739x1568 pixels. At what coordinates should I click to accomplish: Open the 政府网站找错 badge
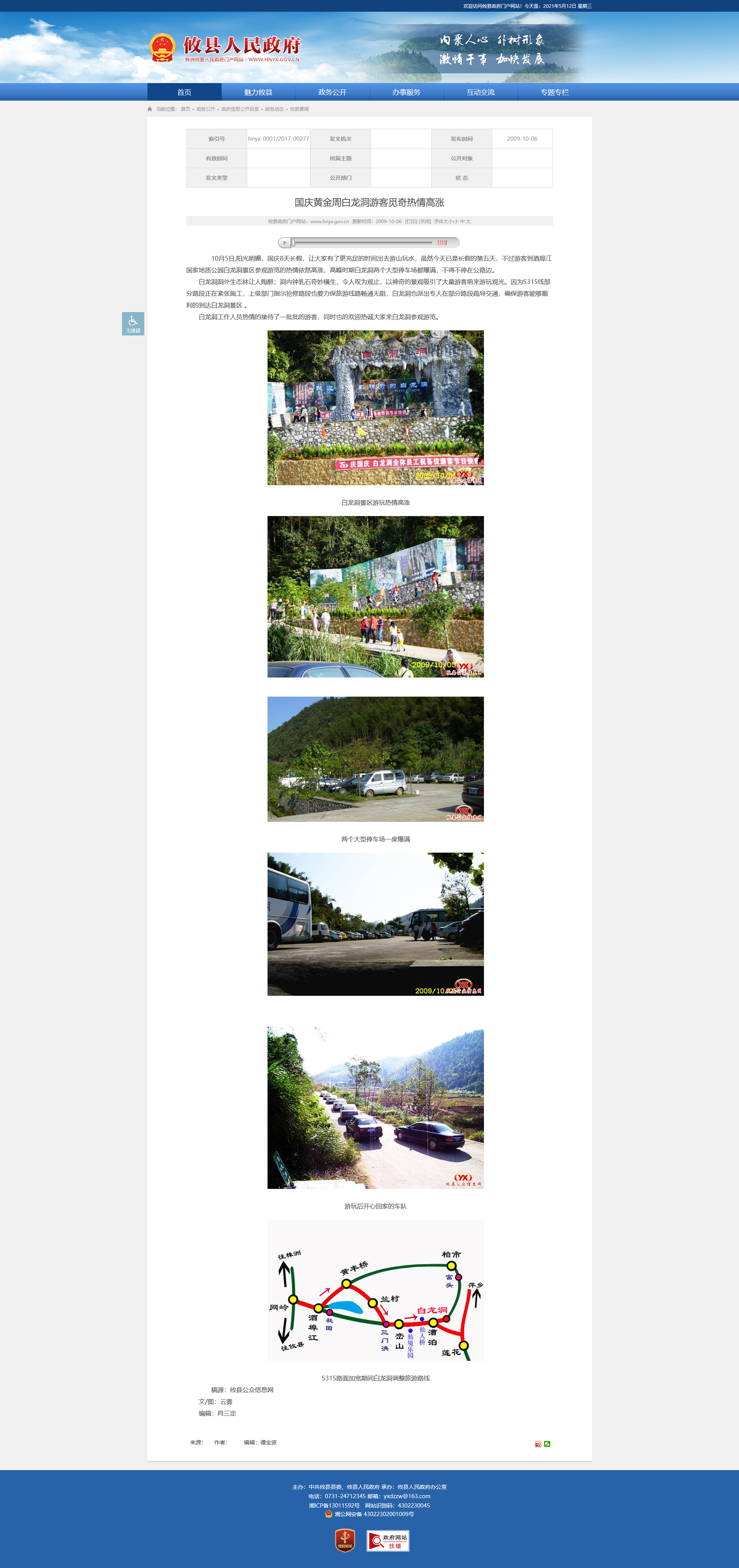point(388,1541)
